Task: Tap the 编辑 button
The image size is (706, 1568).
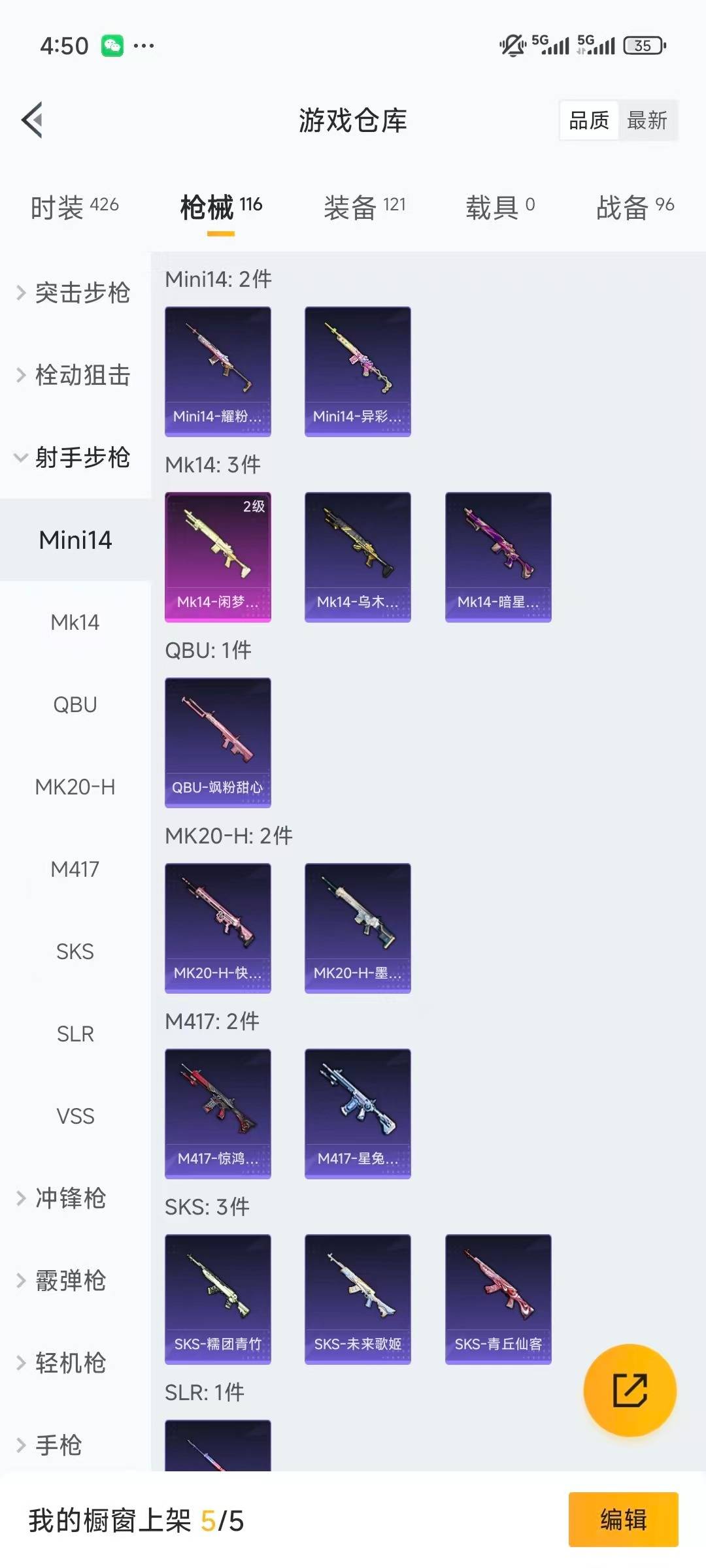Action: coord(623,1520)
